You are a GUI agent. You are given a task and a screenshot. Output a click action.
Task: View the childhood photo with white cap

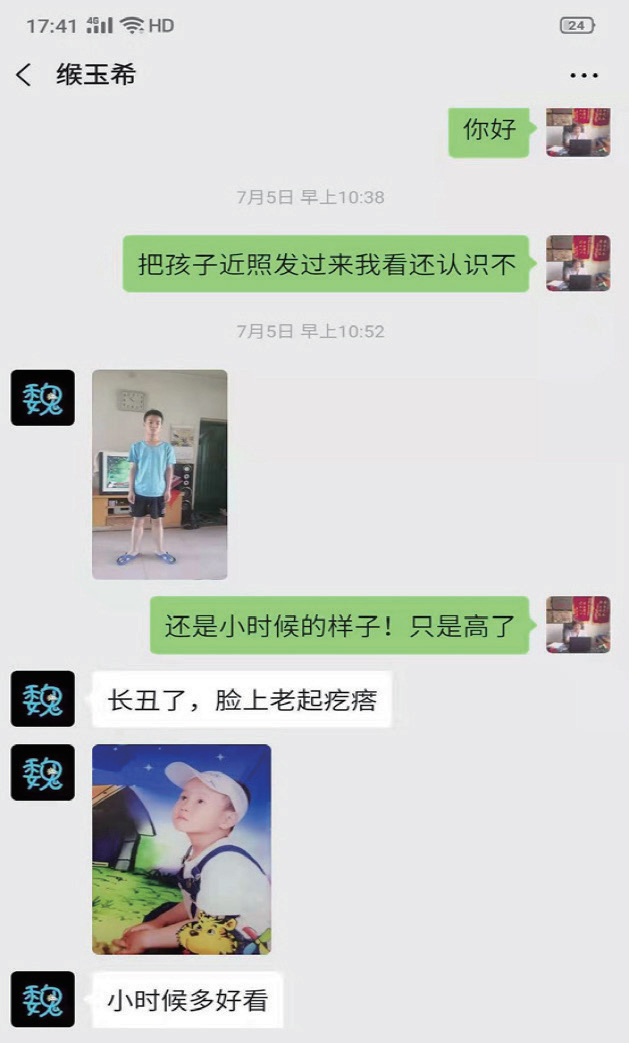181,848
